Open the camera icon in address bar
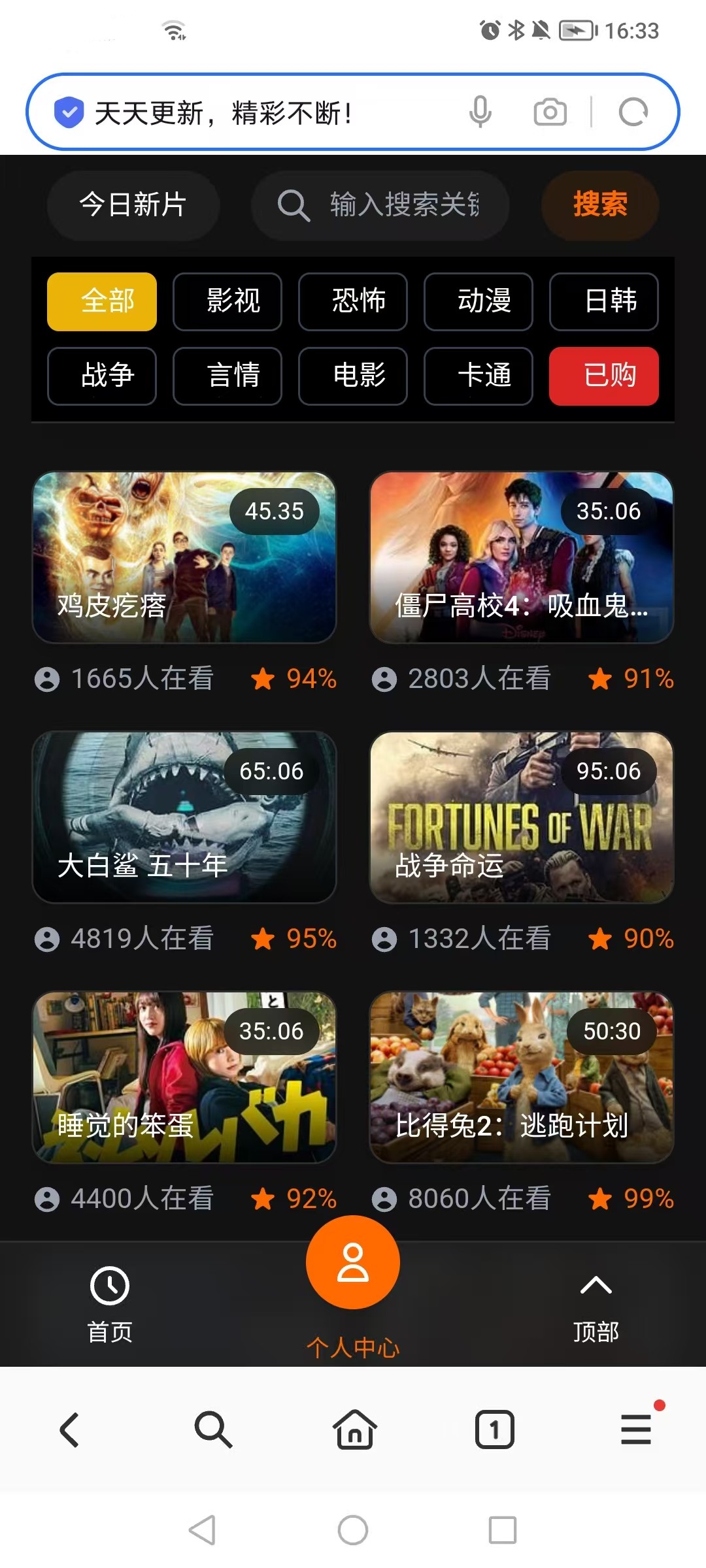 (550, 112)
